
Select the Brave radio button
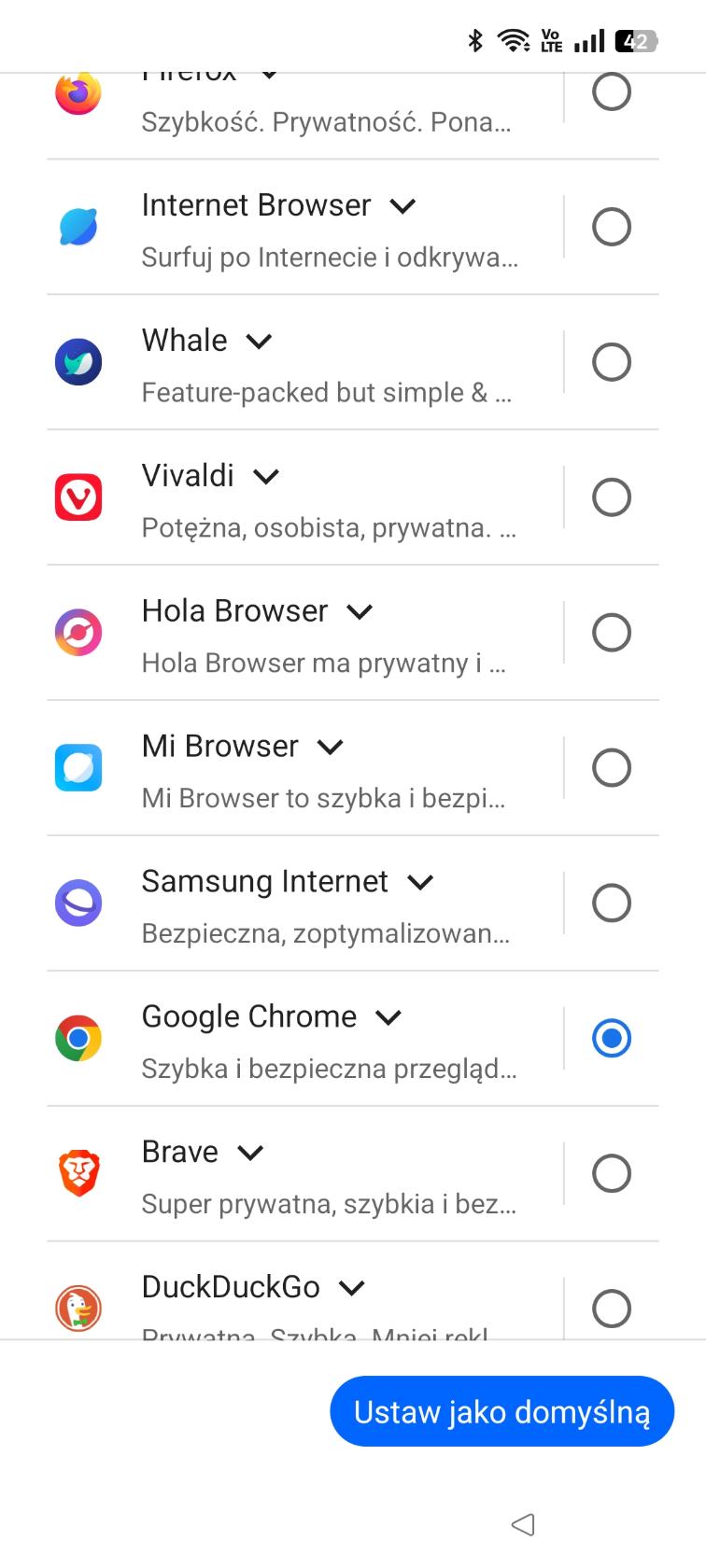click(x=612, y=1174)
